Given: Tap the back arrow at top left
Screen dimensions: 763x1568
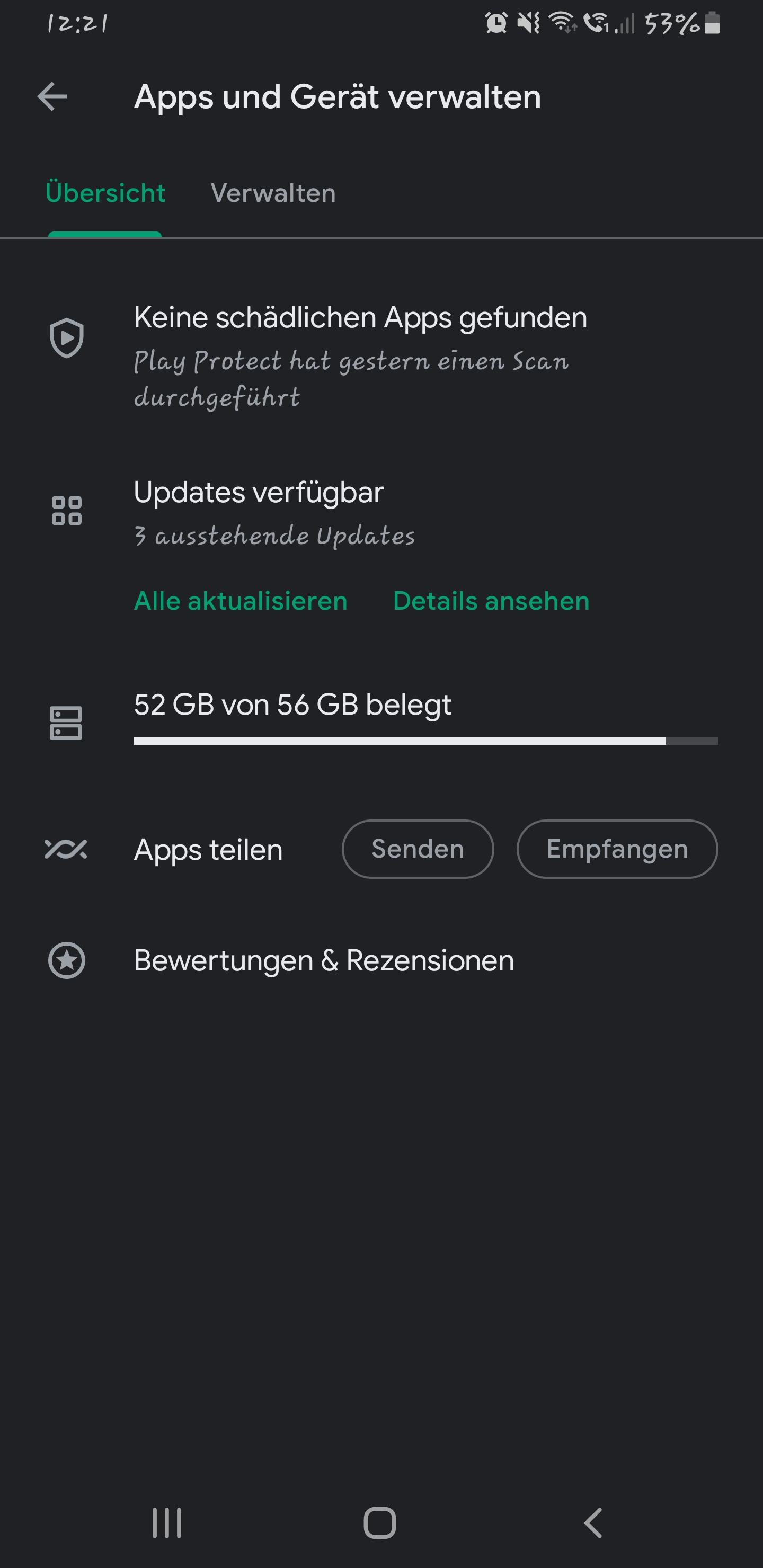Looking at the screenshot, I should click(51, 96).
